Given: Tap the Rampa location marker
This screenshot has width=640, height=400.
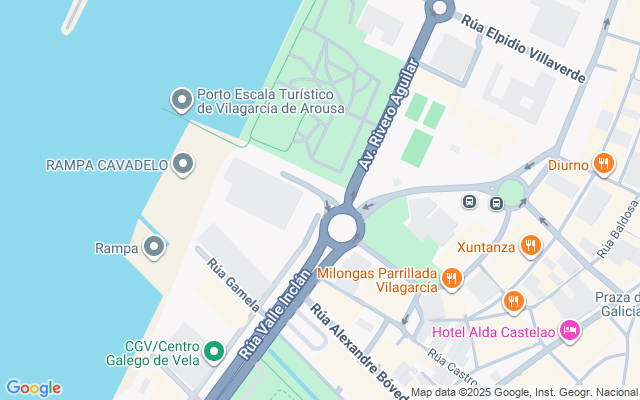Looking at the screenshot, I should [x=154, y=246].
